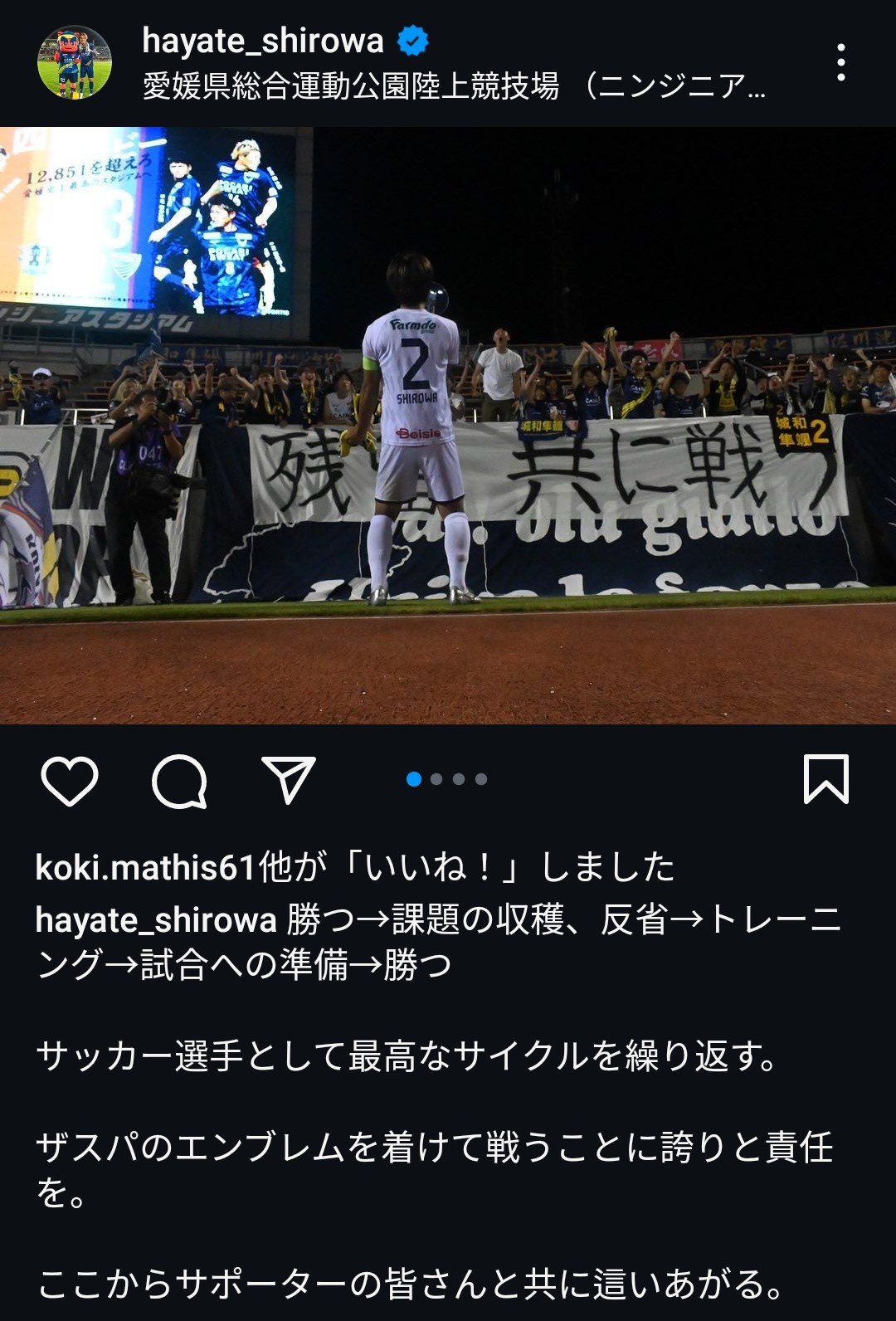Save the post with the bookmark icon
This screenshot has height=1321, width=896.
click(x=825, y=779)
